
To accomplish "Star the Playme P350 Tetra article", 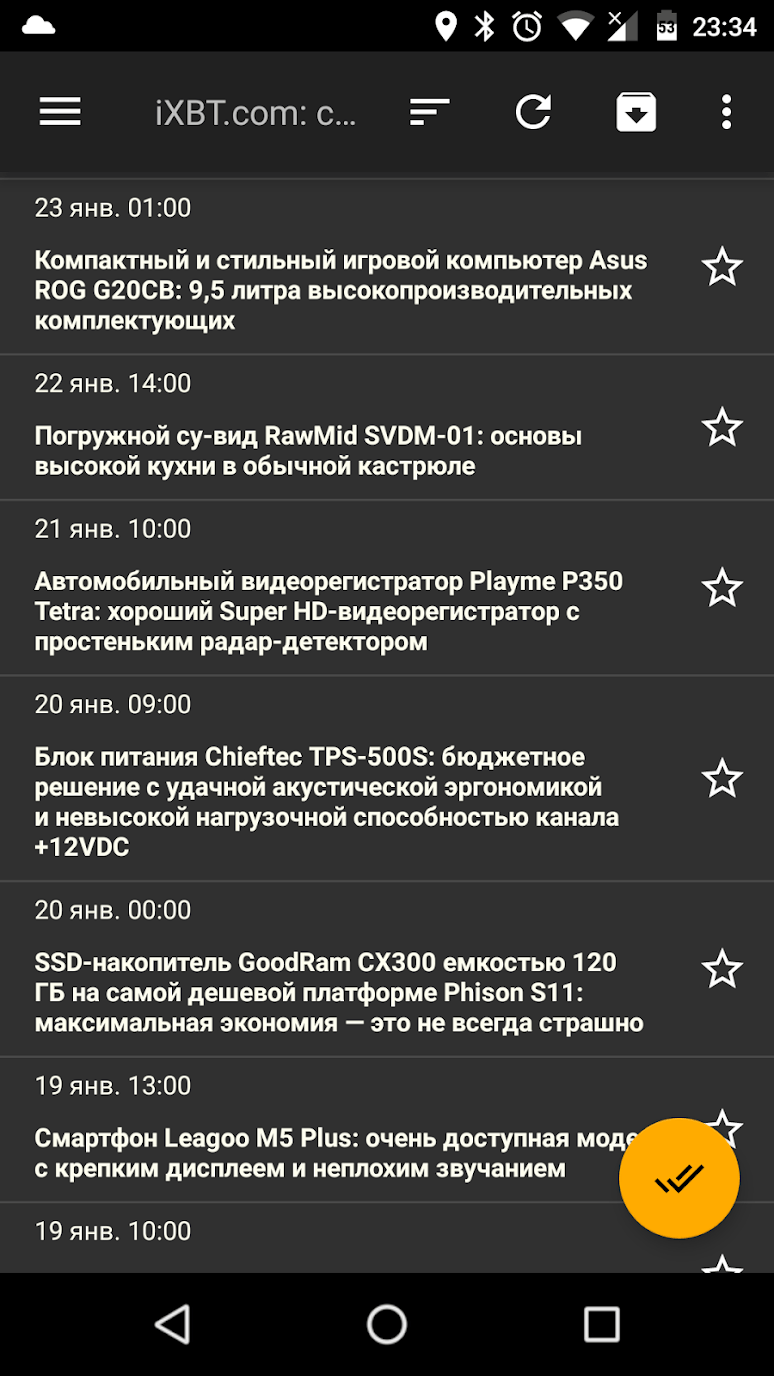I will (x=722, y=588).
